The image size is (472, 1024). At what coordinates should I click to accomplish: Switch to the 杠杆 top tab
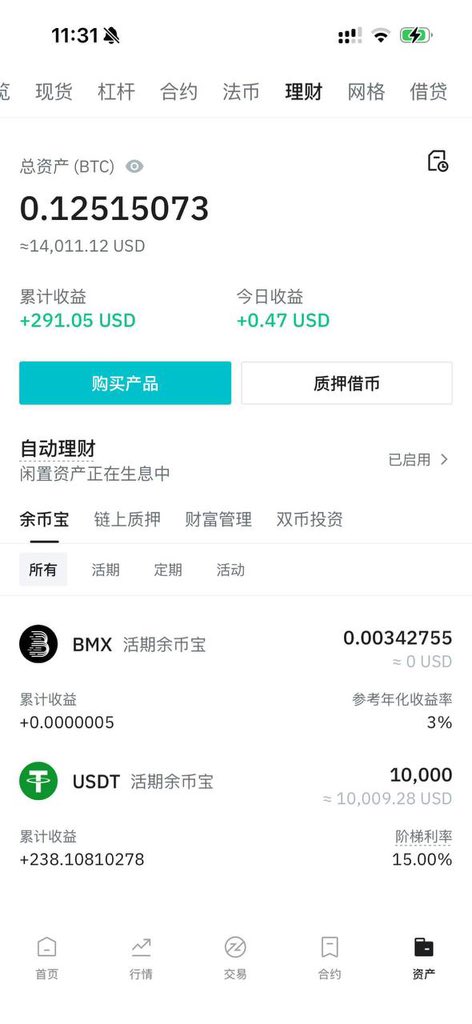pyautogui.click(x=116, y=91)
